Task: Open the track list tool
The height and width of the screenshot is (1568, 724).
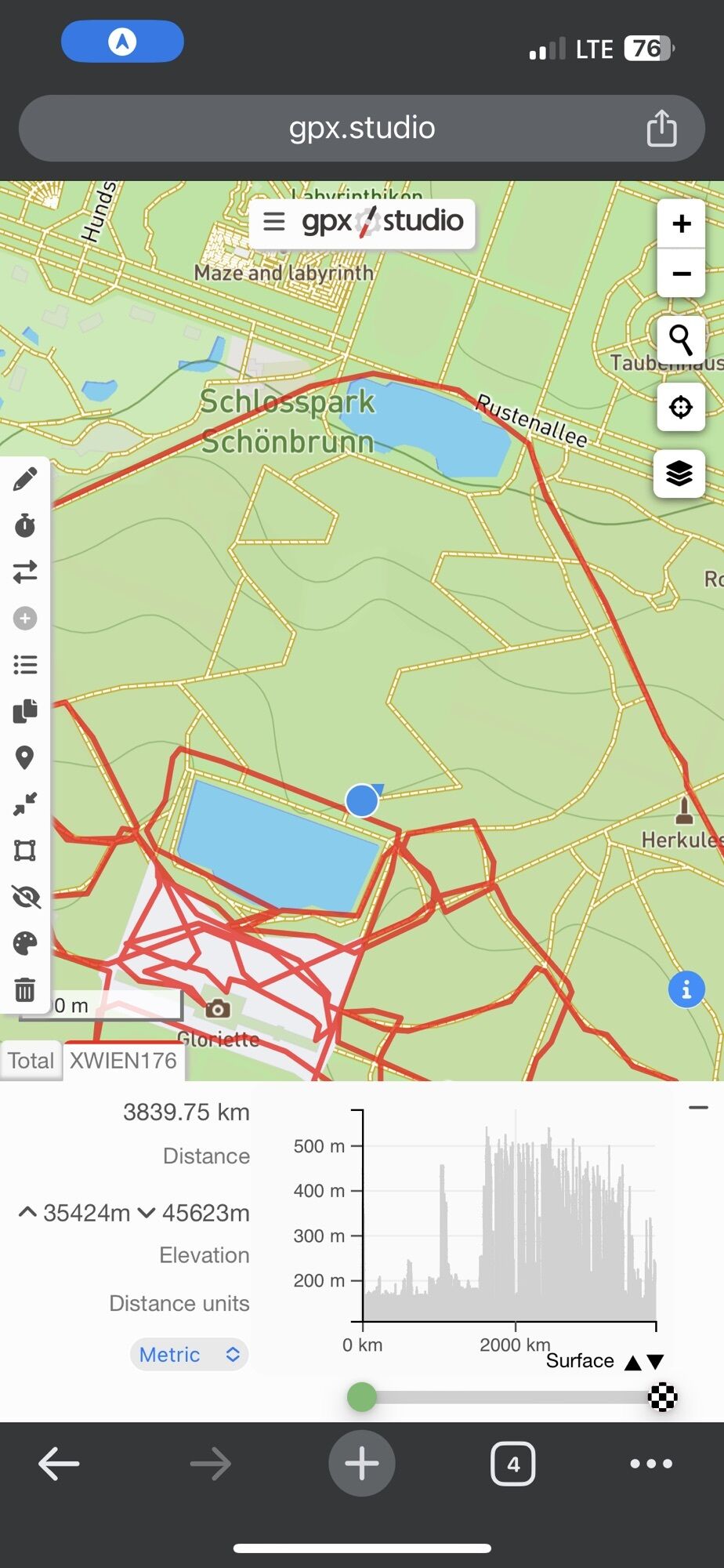Action: click(x=25, y=665)
